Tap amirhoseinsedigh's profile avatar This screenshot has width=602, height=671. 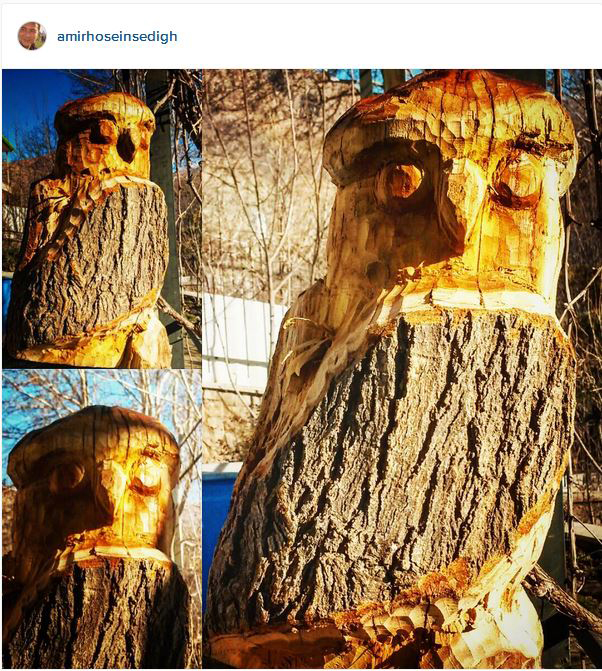pyautogui.click(x=32, y=36)
